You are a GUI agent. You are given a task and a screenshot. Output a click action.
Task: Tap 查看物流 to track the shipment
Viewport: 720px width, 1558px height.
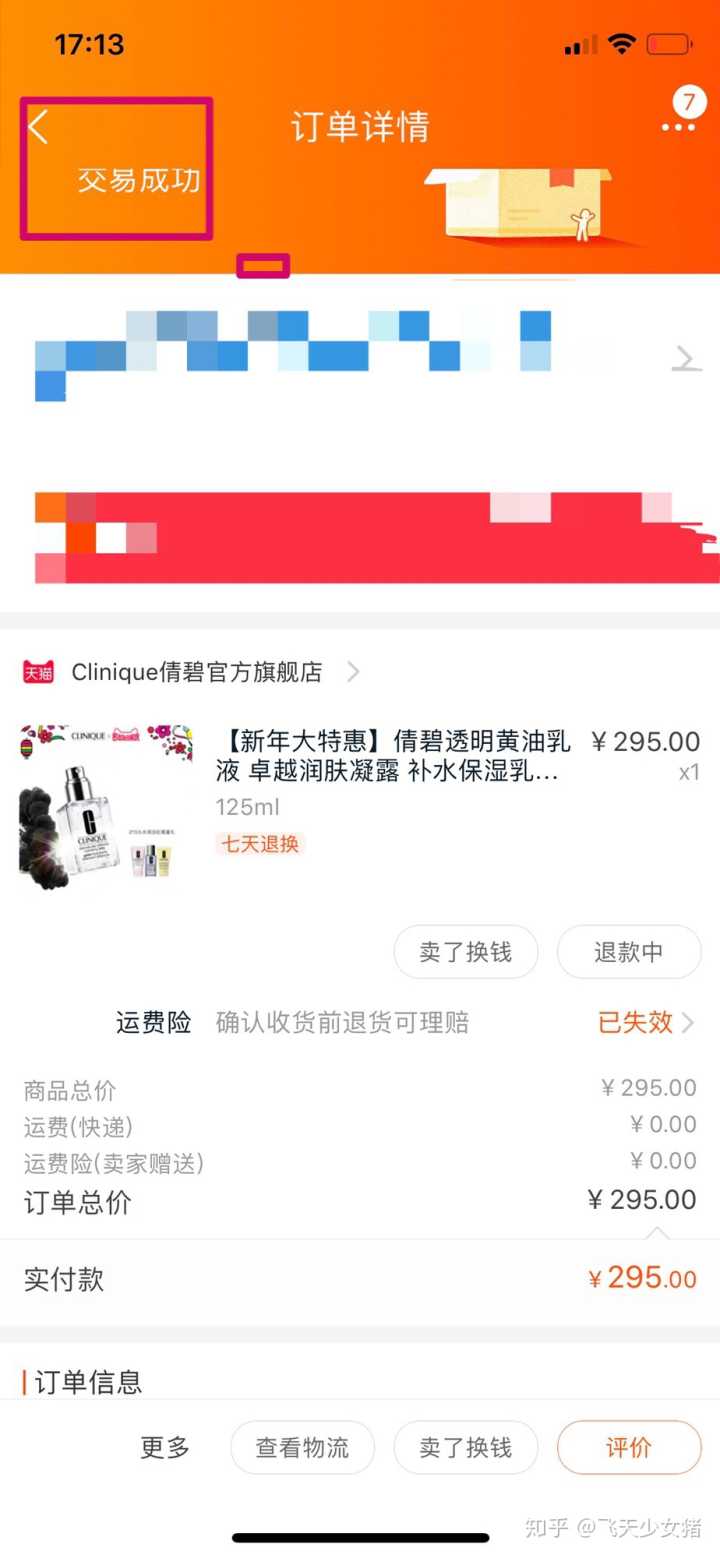[x=302, y=1447]
